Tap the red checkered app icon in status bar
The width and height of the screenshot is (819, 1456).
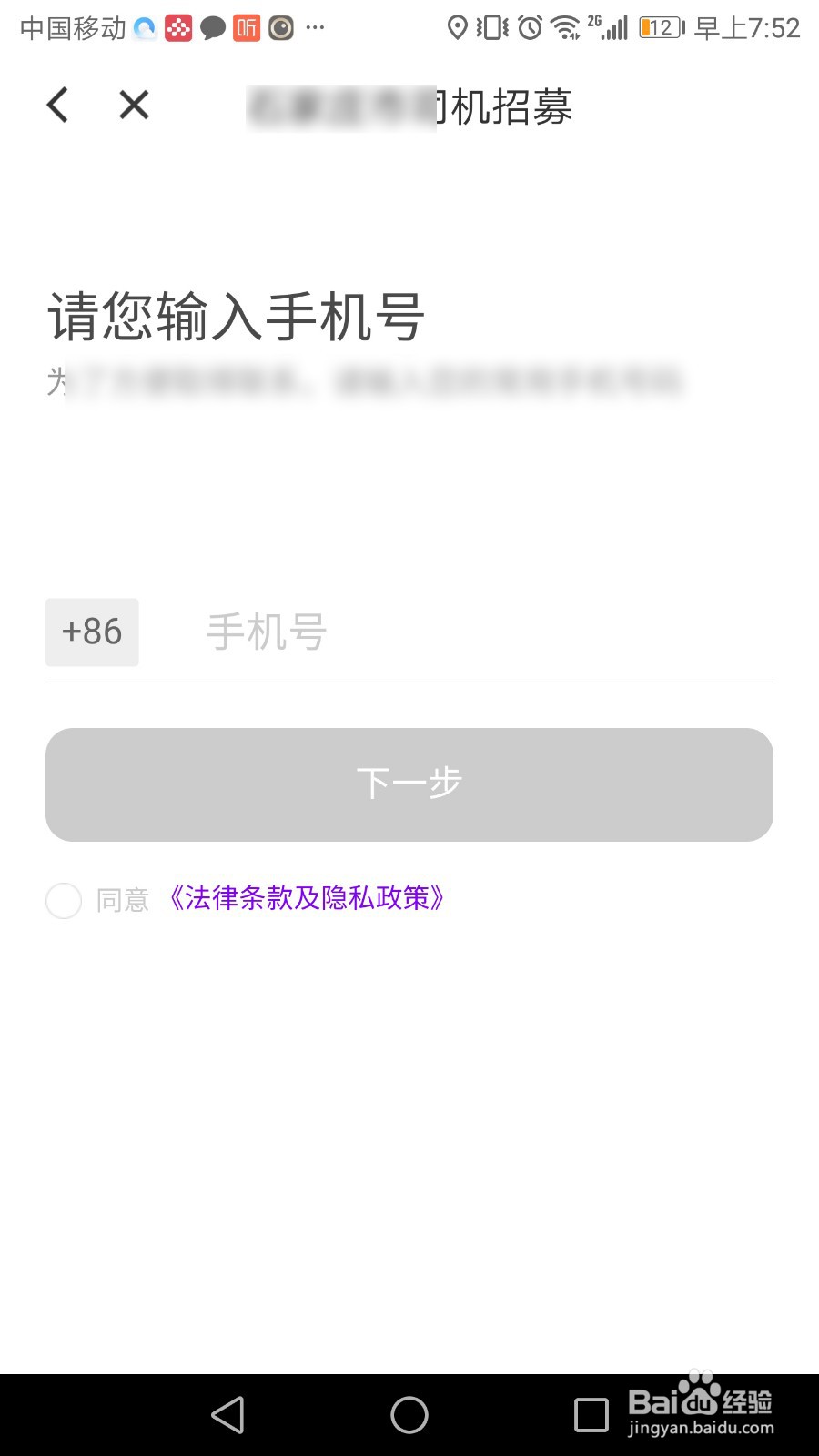coord(178,28)
